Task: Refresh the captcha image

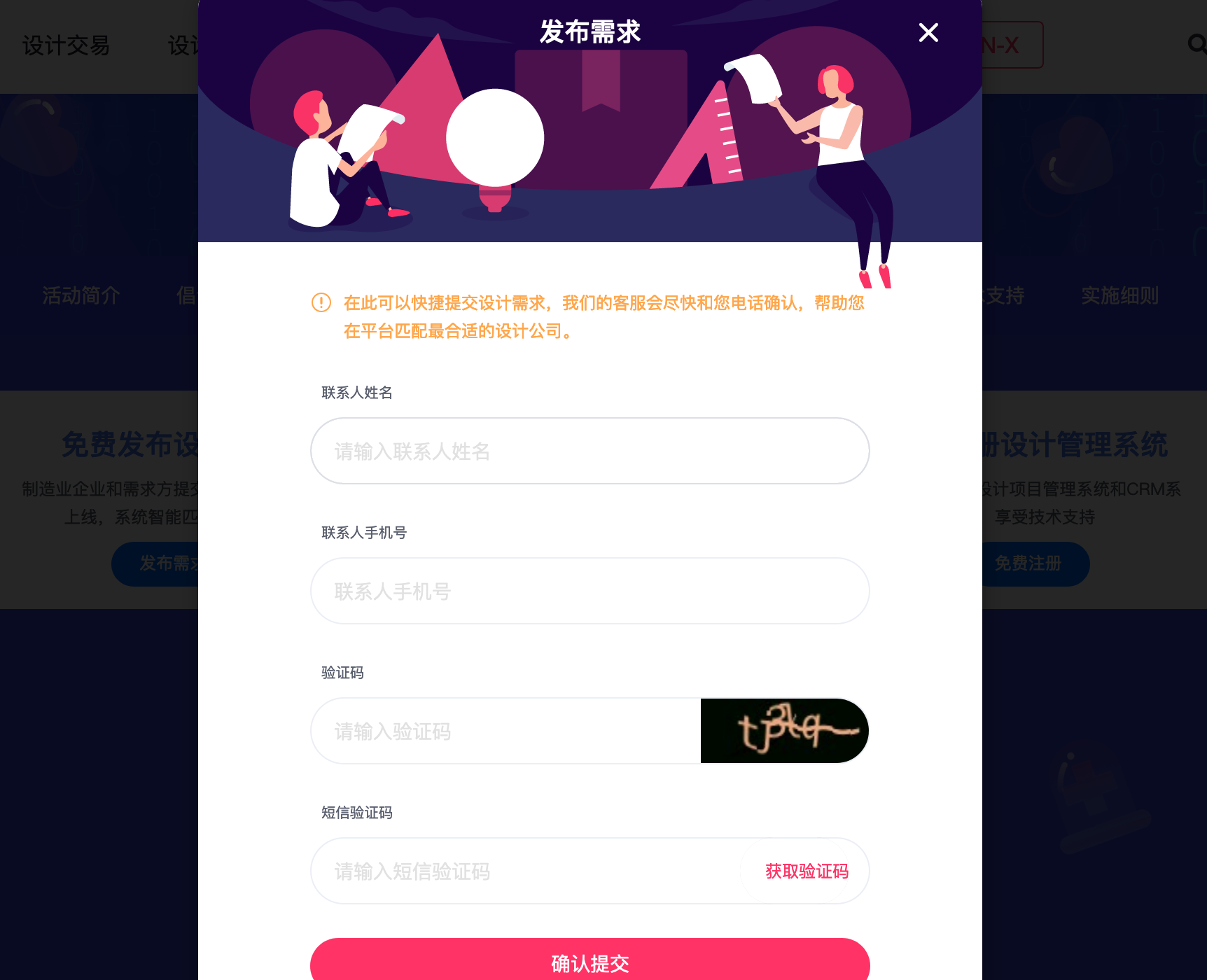Action: (784, 731)
